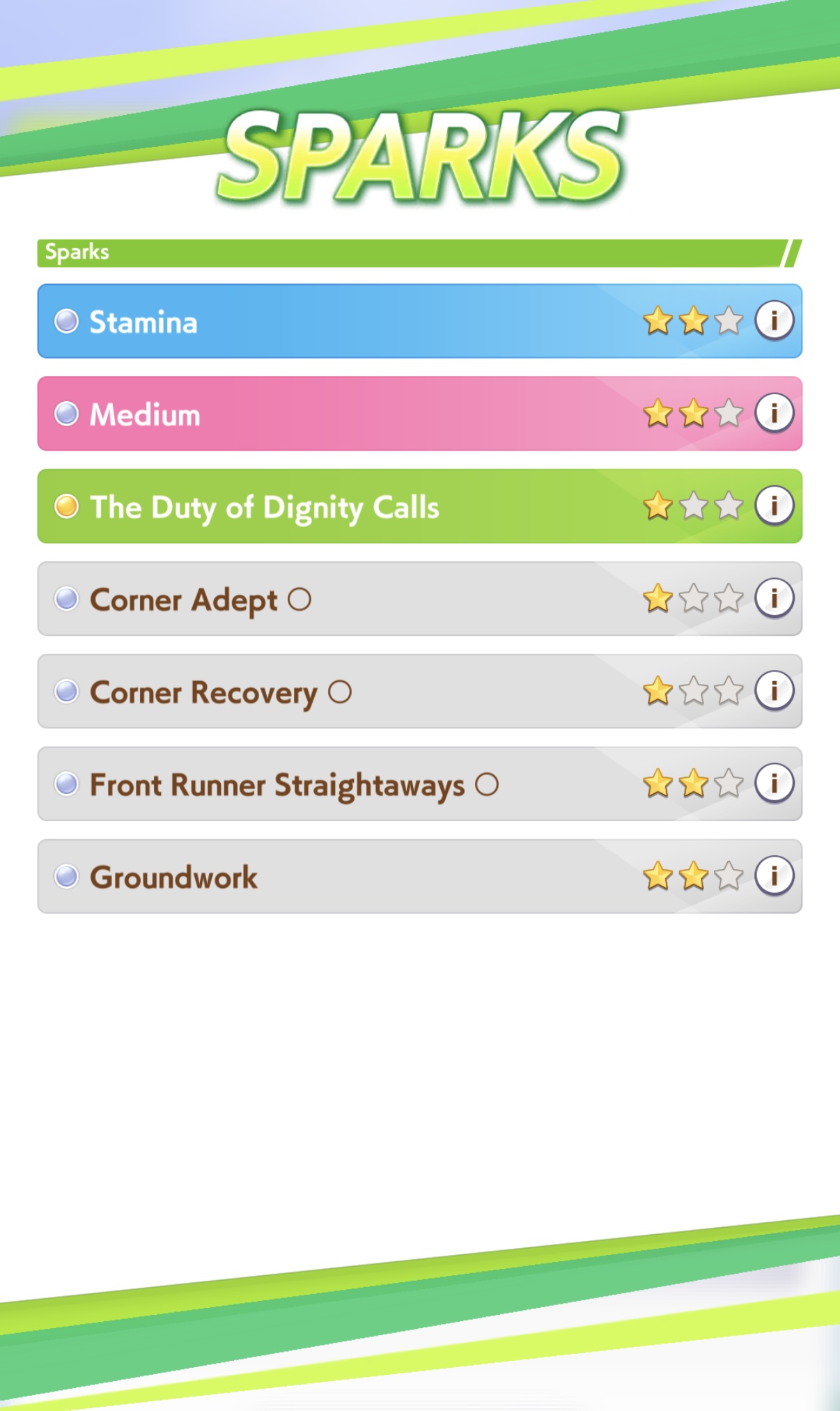This screenshot has width=840, height=1411.
Task: Open the Groundwork spark info button
Action: coord(774,875)
